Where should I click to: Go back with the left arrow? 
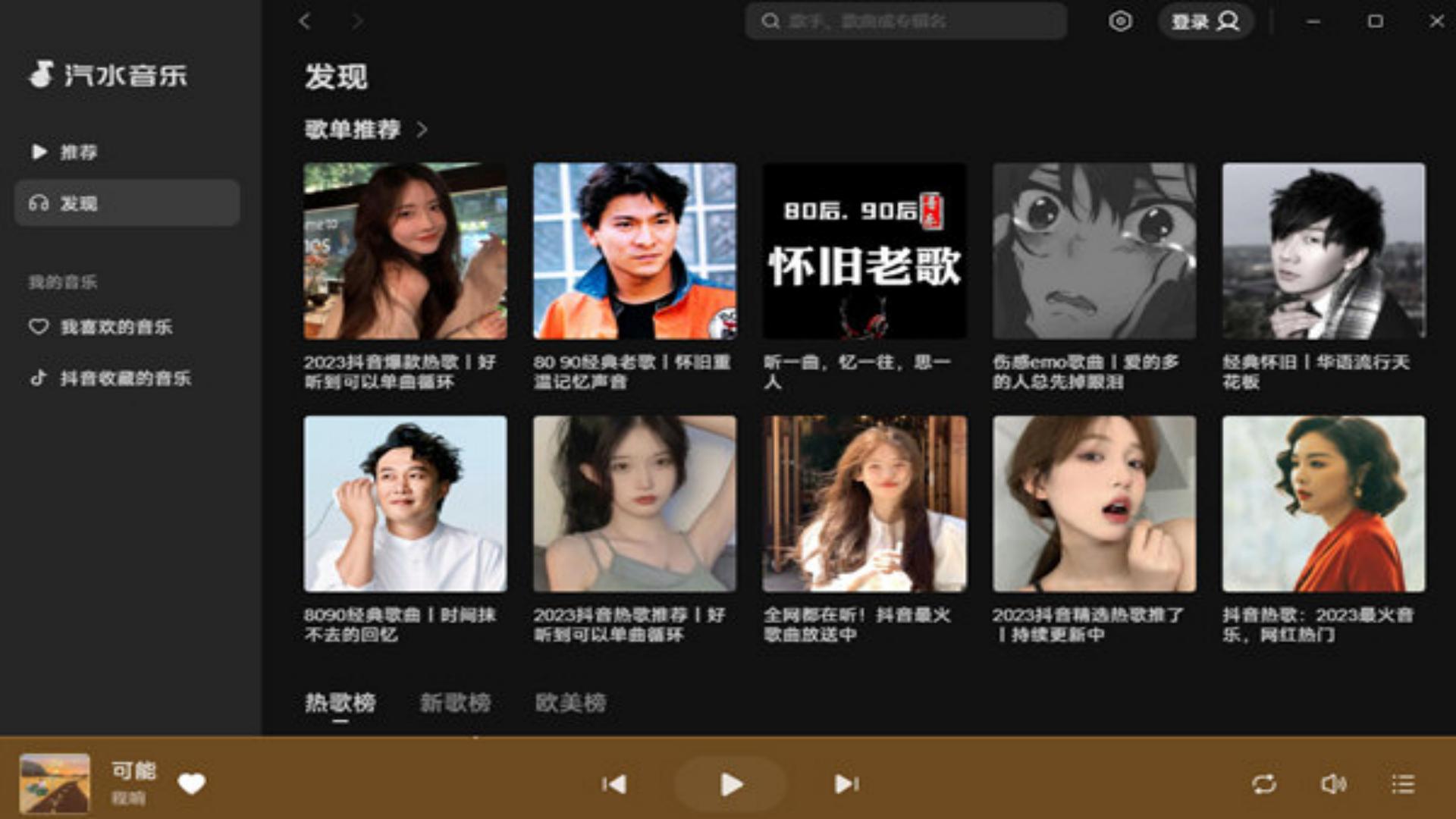[305, 21]
